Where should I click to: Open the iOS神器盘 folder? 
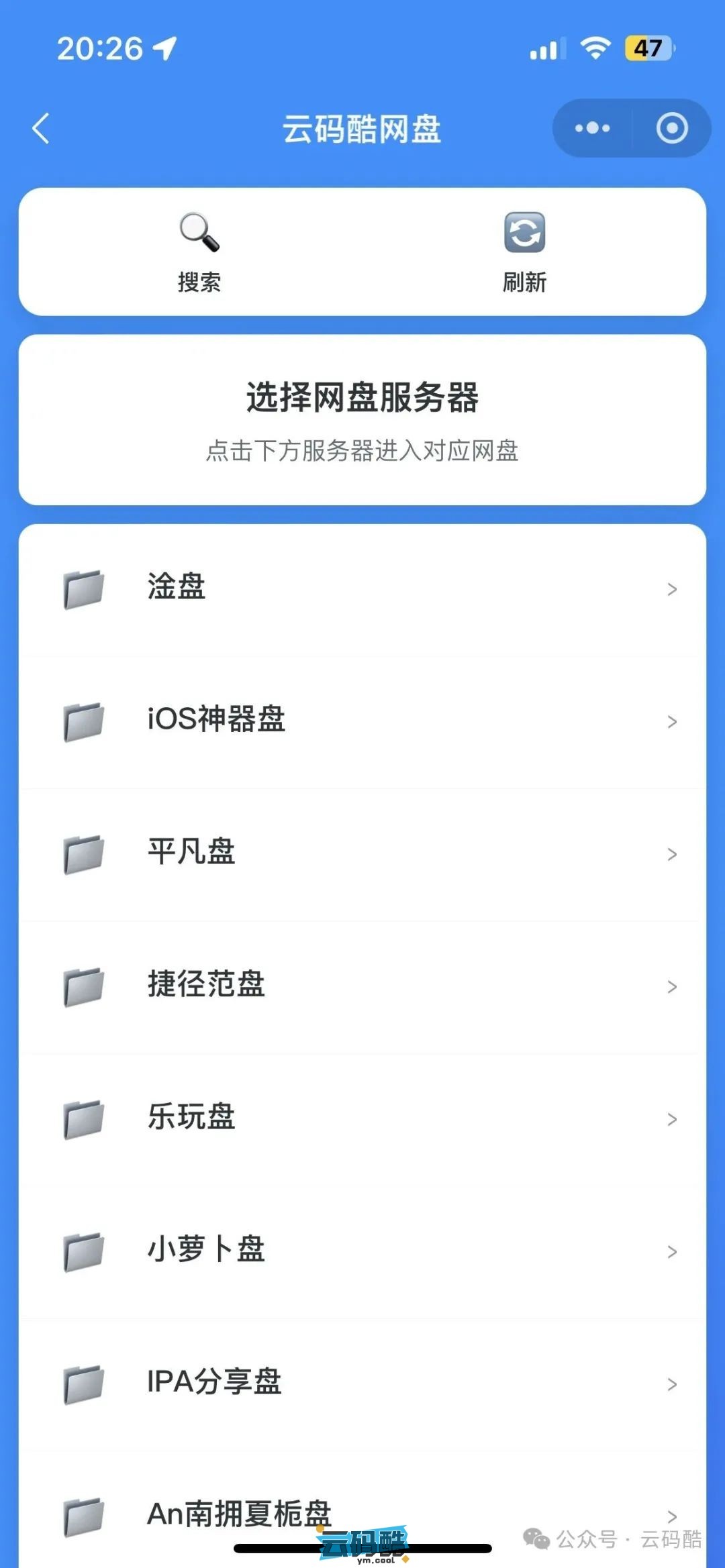362,721
